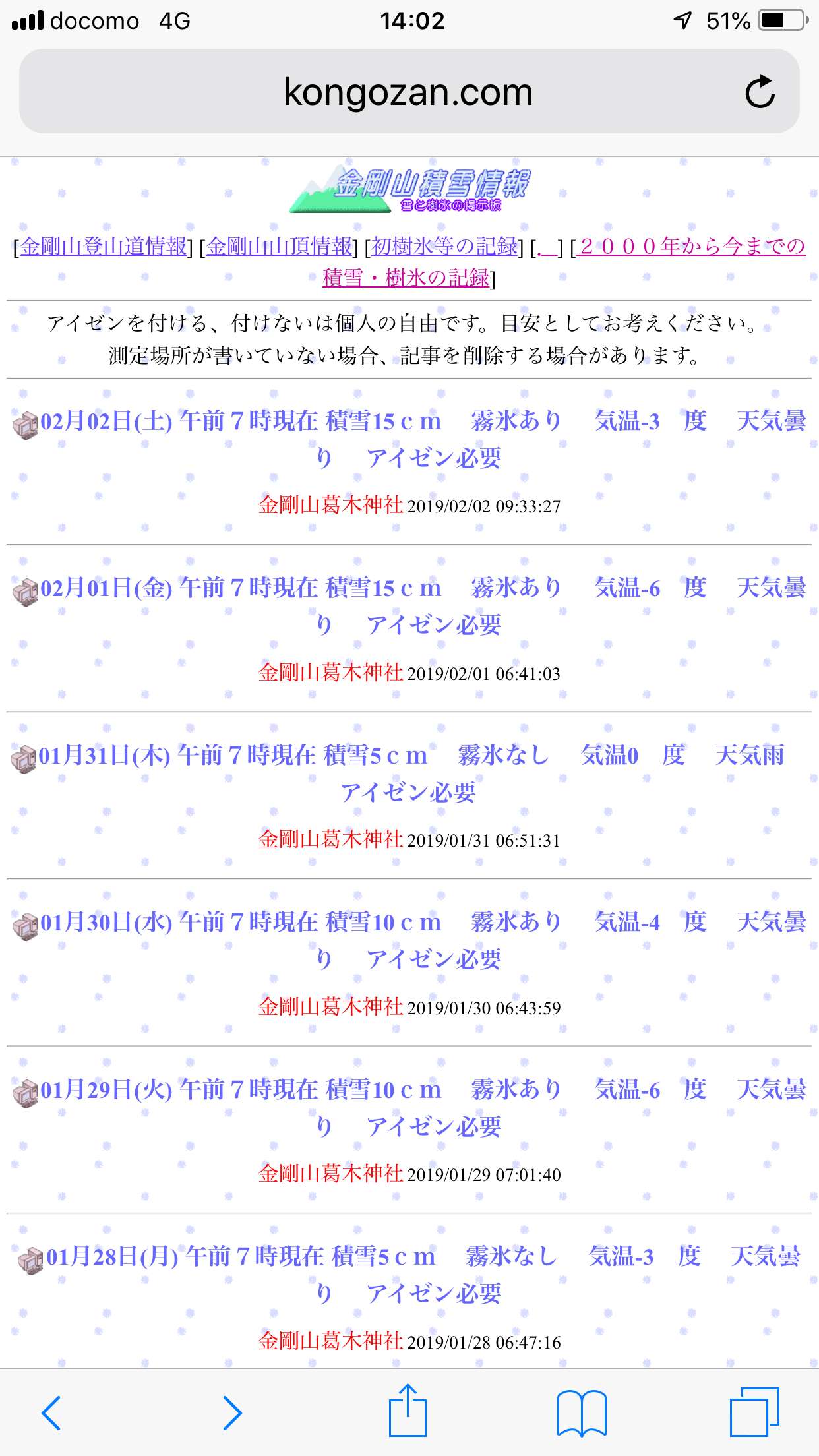This screenshot has width=819, height=1456.
Task: Reload the page with the refresh icon
Action: (x=760, y=91)
